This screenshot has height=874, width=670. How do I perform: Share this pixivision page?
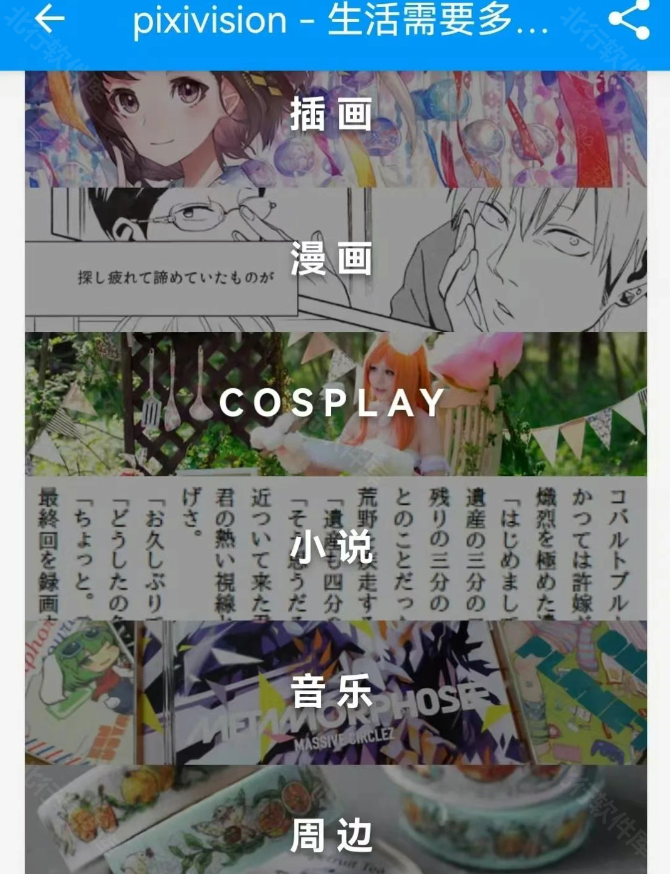tap(628, 19)
